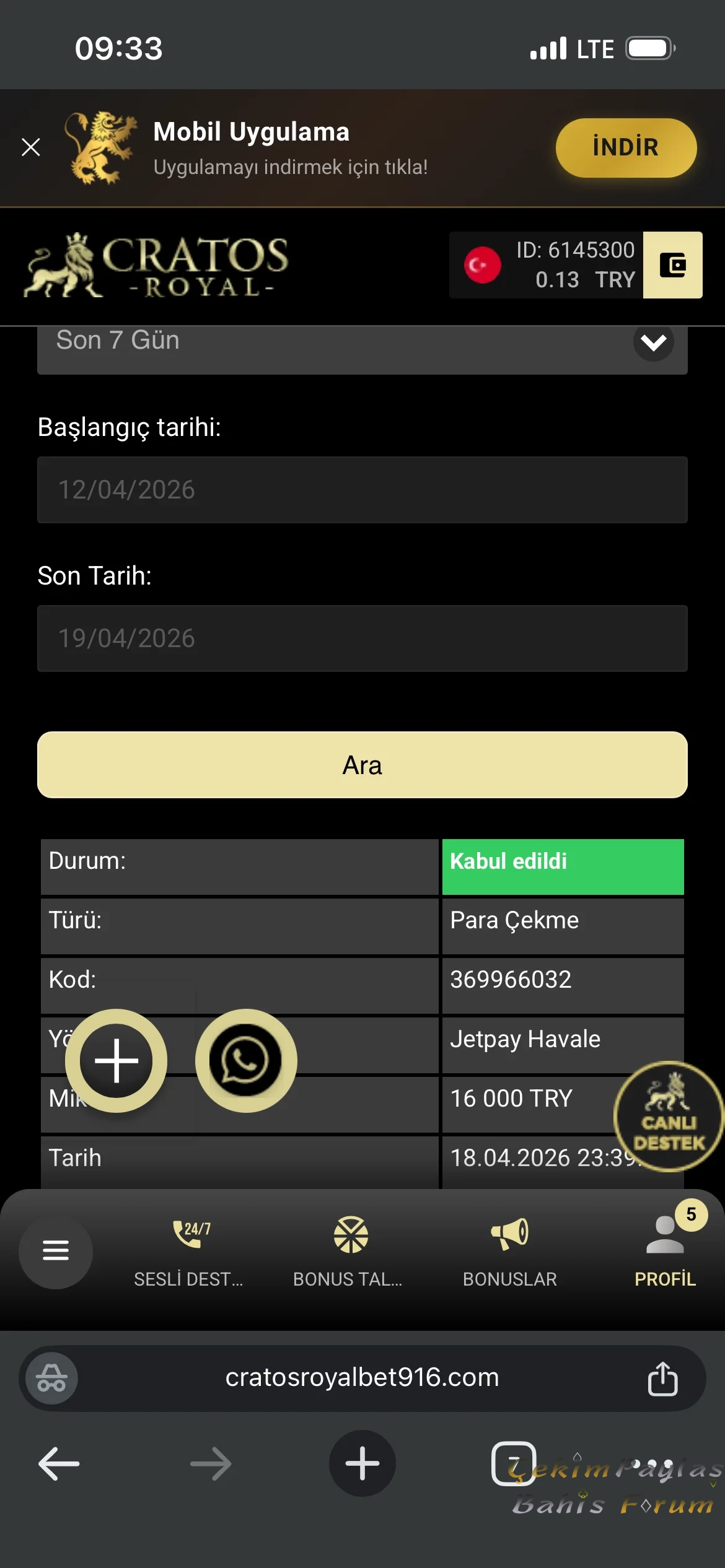Dismiss the Mobil Uygulama banner

click(30, 147)
